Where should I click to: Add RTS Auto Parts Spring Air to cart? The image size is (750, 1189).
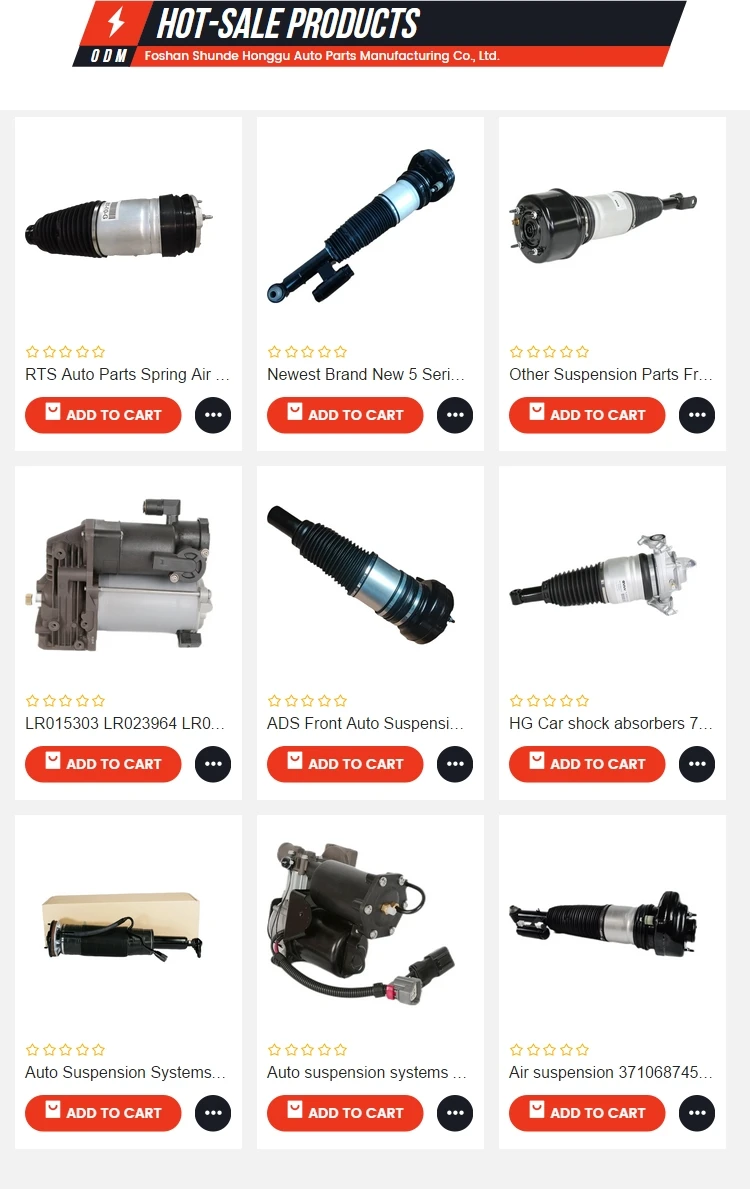pos(103,415)
